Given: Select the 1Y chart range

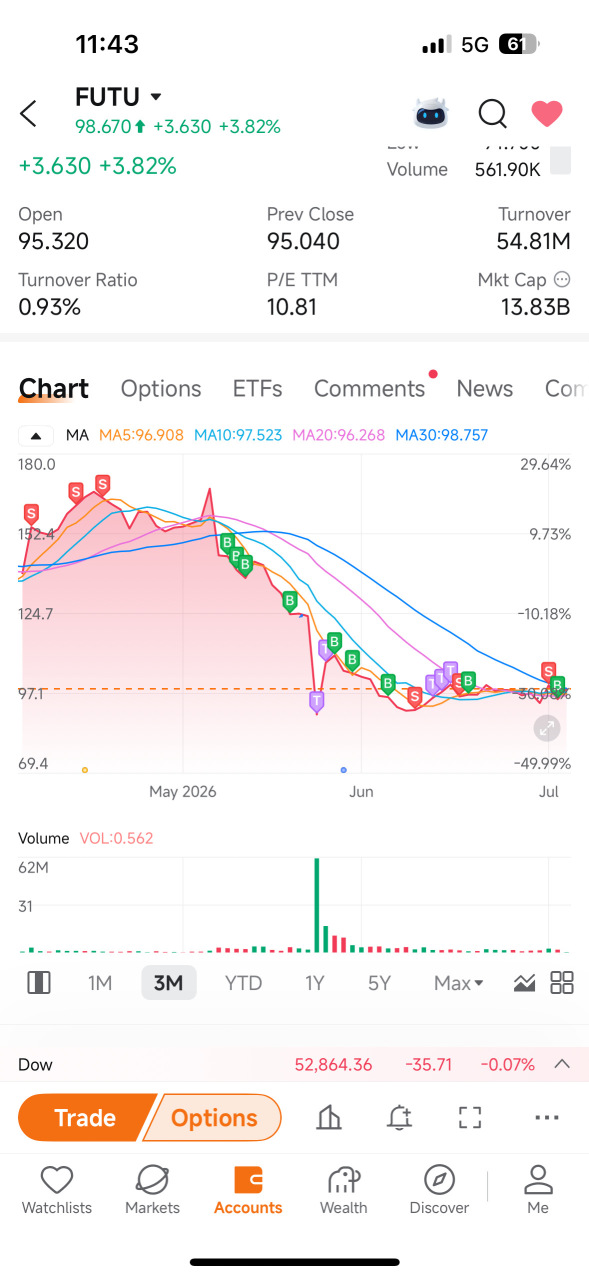Looking at the screenshot, I should (315, 983).
